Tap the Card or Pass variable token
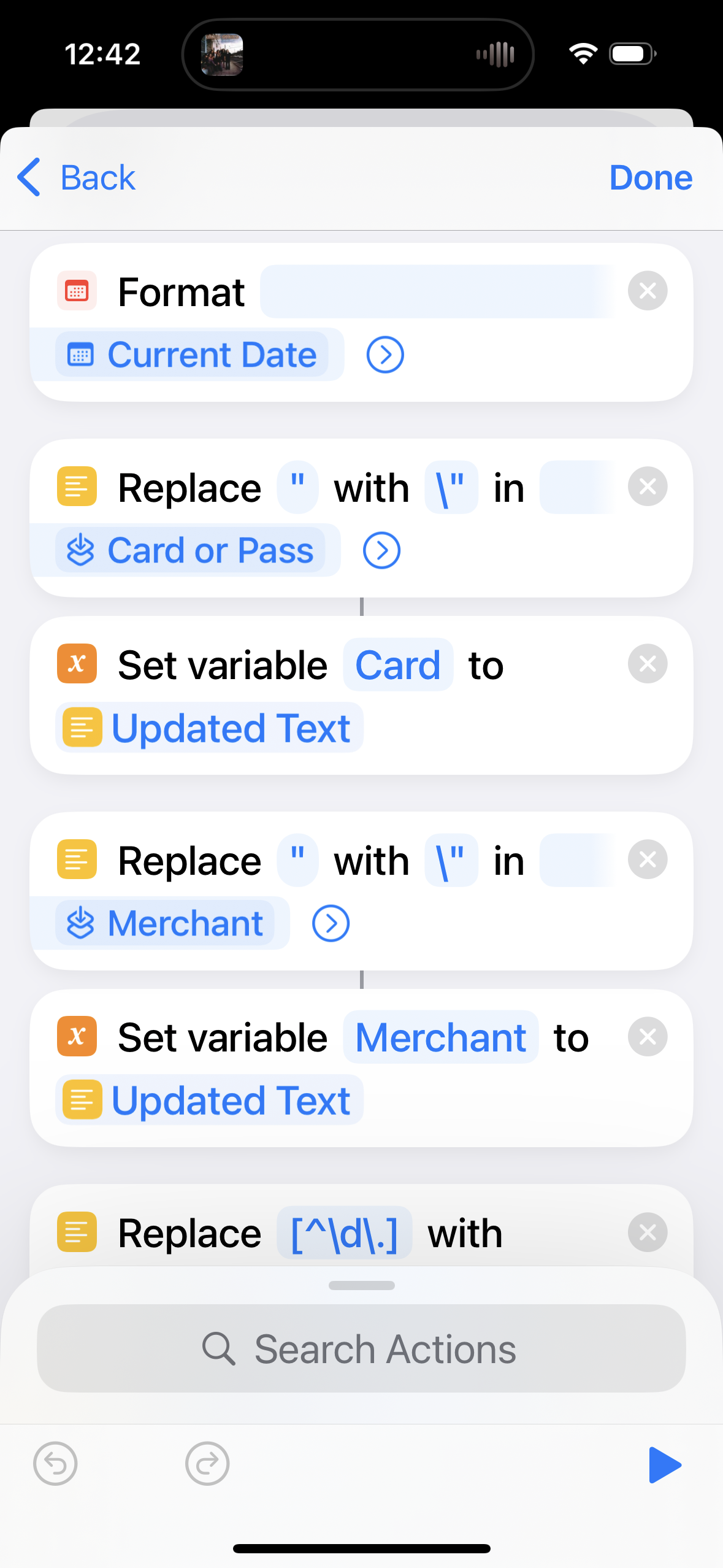Image resolution: width=723 pixels, height=1568 pixels. pyautogui.click(x=190, y=550)
